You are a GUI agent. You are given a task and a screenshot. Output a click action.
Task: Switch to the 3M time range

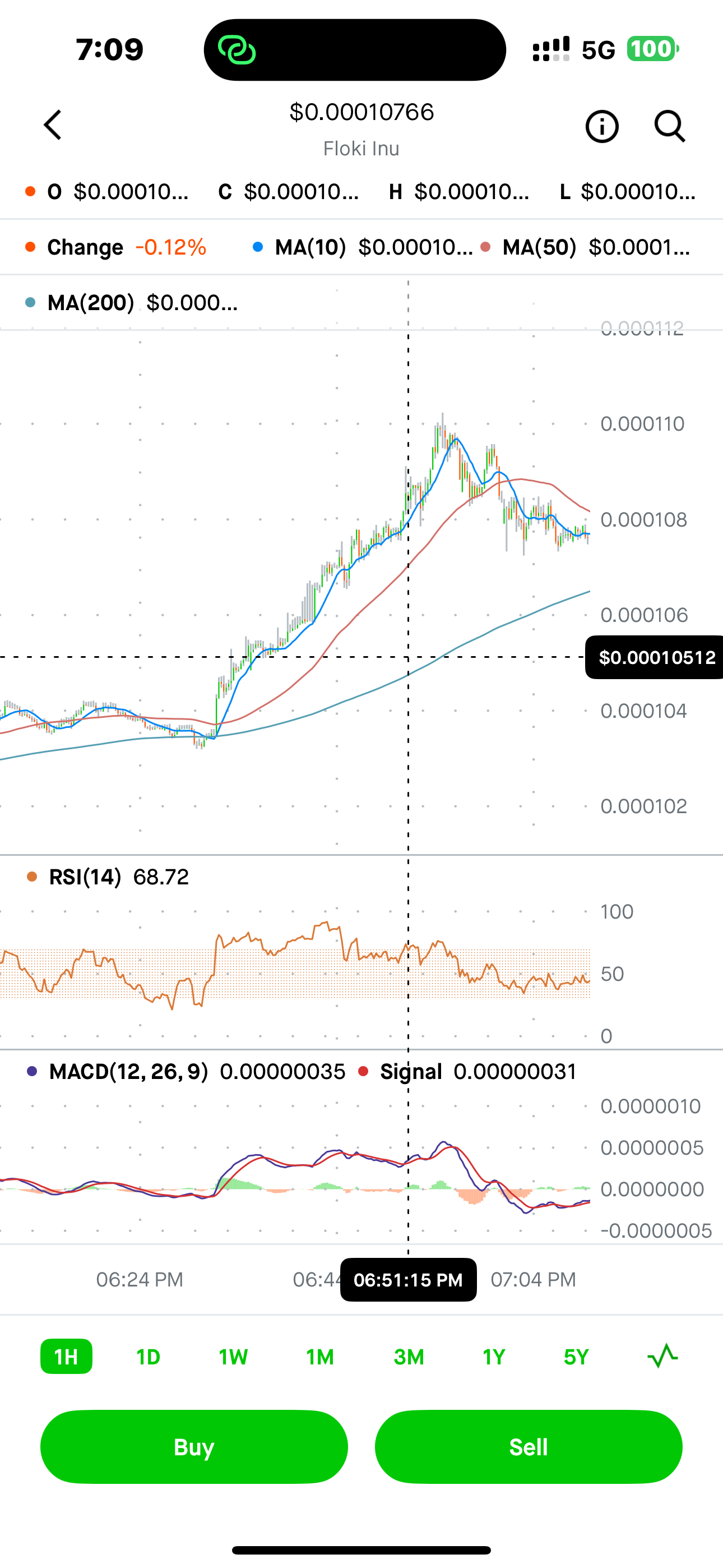[x=409, y=1356]
